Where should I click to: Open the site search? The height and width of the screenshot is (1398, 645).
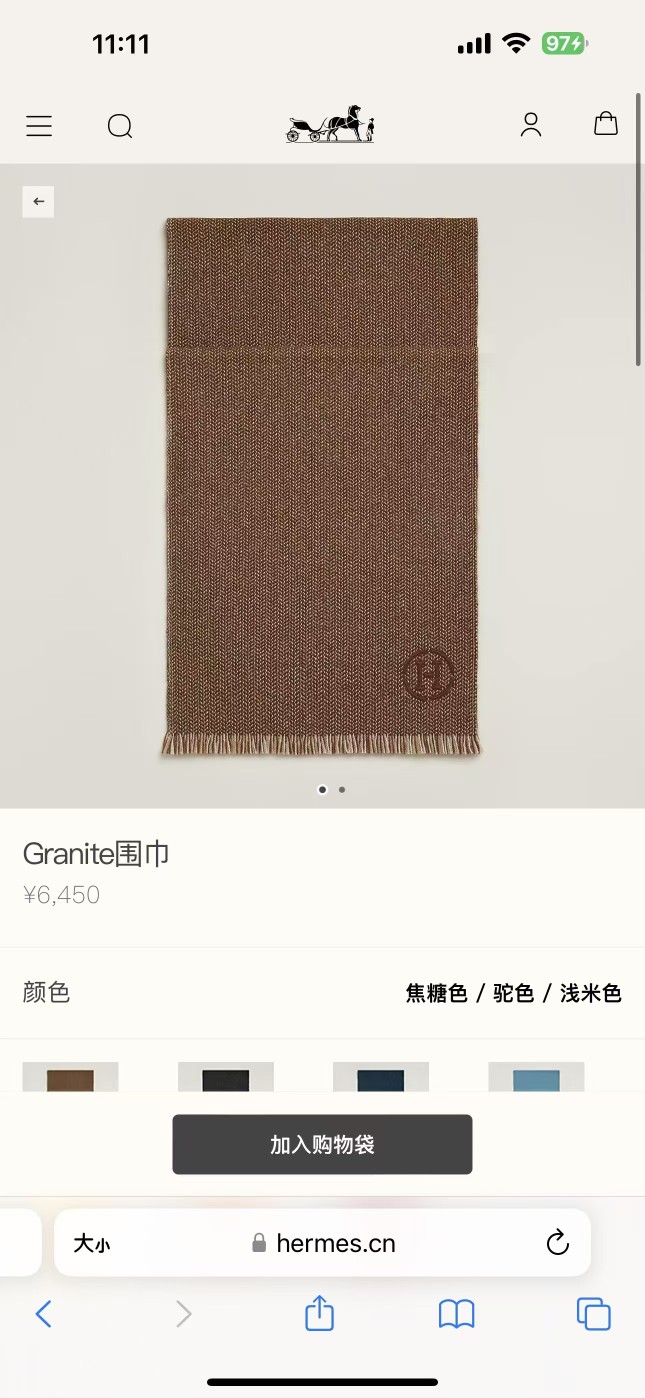pos(120,125)
